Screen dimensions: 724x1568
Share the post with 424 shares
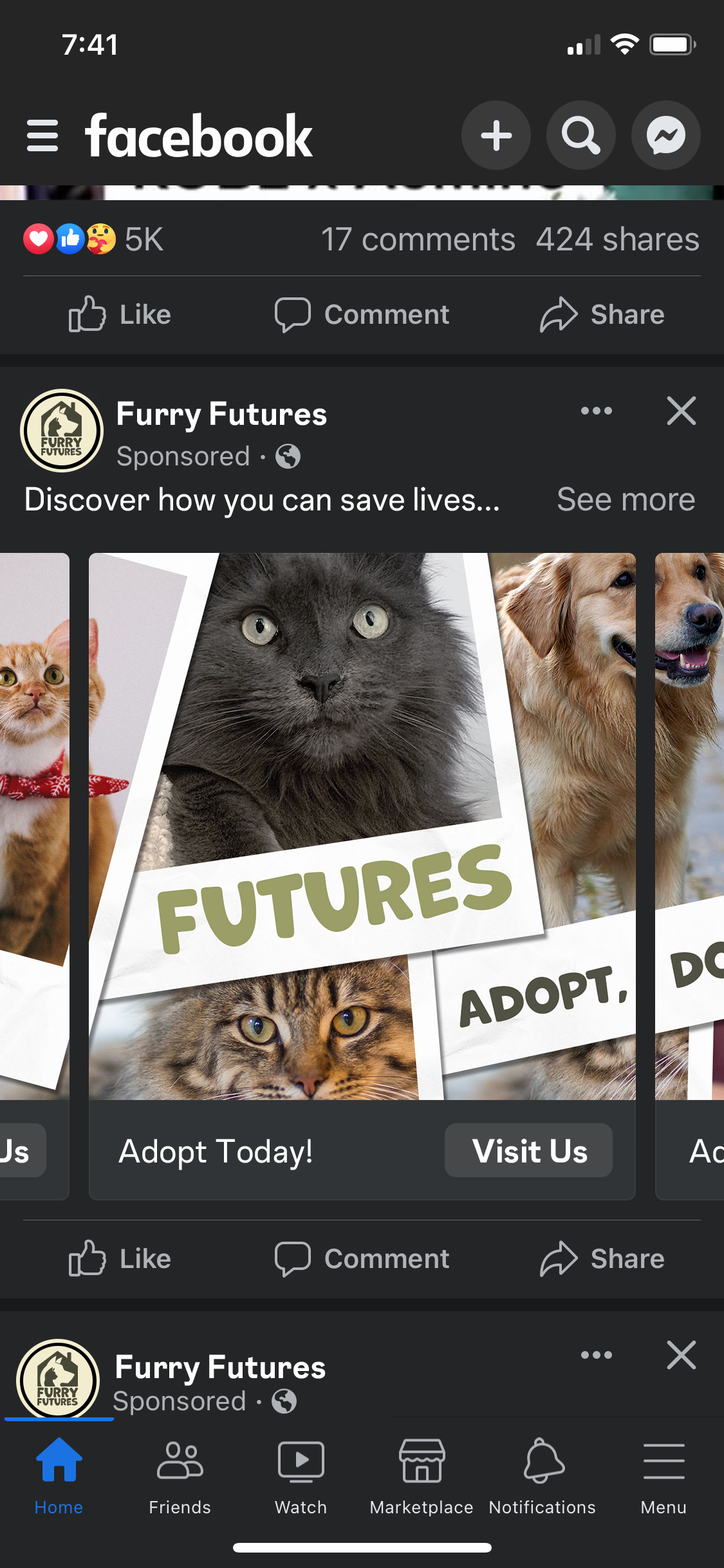pos(602,315)
